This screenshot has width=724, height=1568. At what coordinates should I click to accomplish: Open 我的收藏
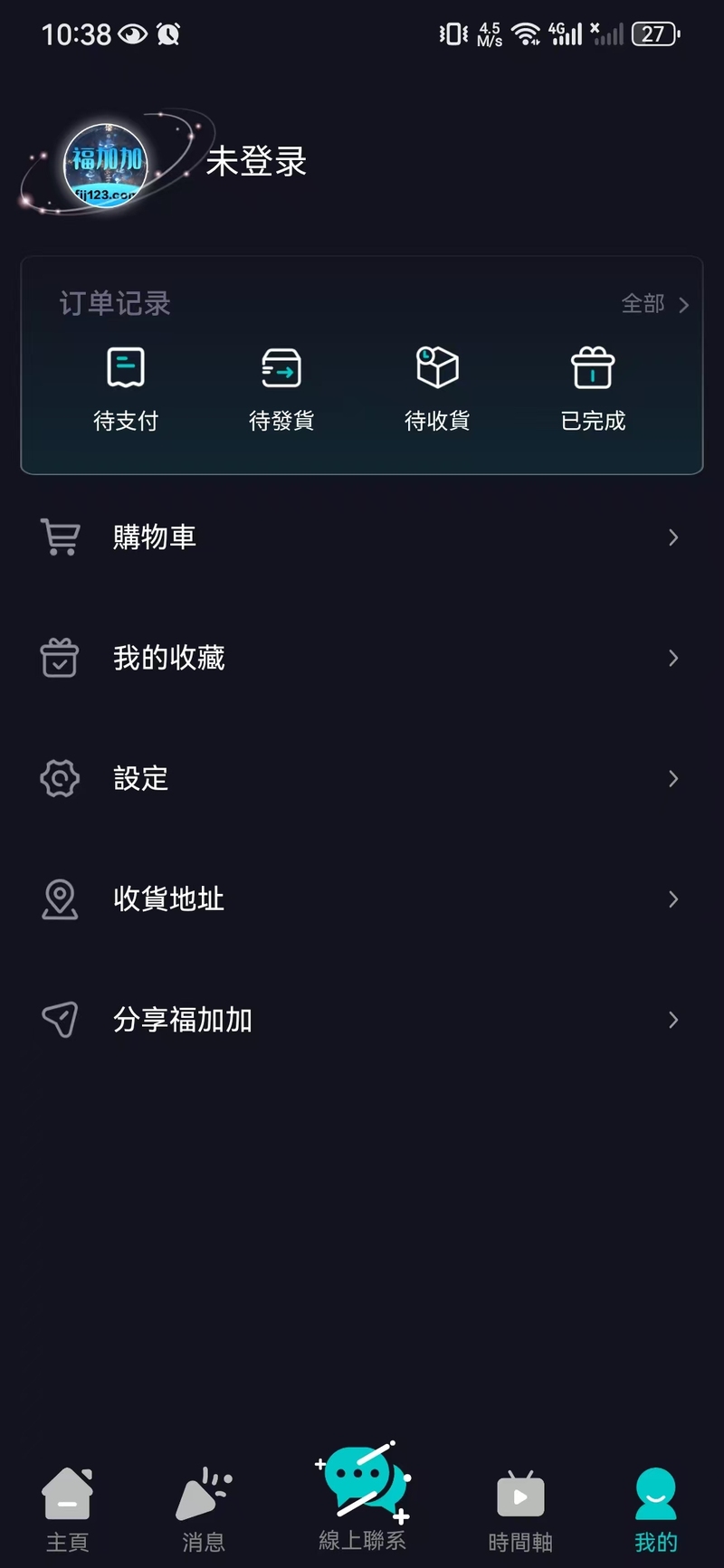pyautogui.click(x=362, y=658)
